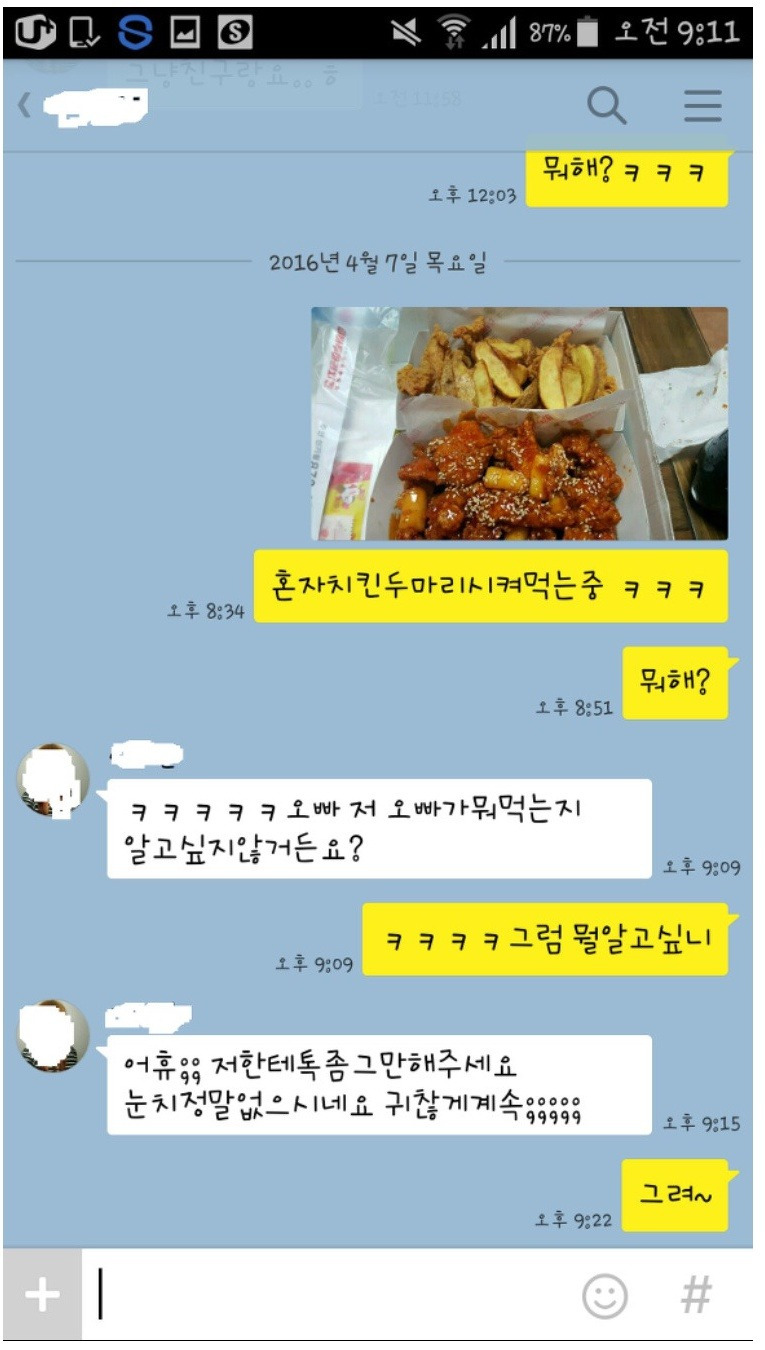Screen dimensions: 765x1350
Task: Tap the plus attachment button
Action: coord(42,1295)
